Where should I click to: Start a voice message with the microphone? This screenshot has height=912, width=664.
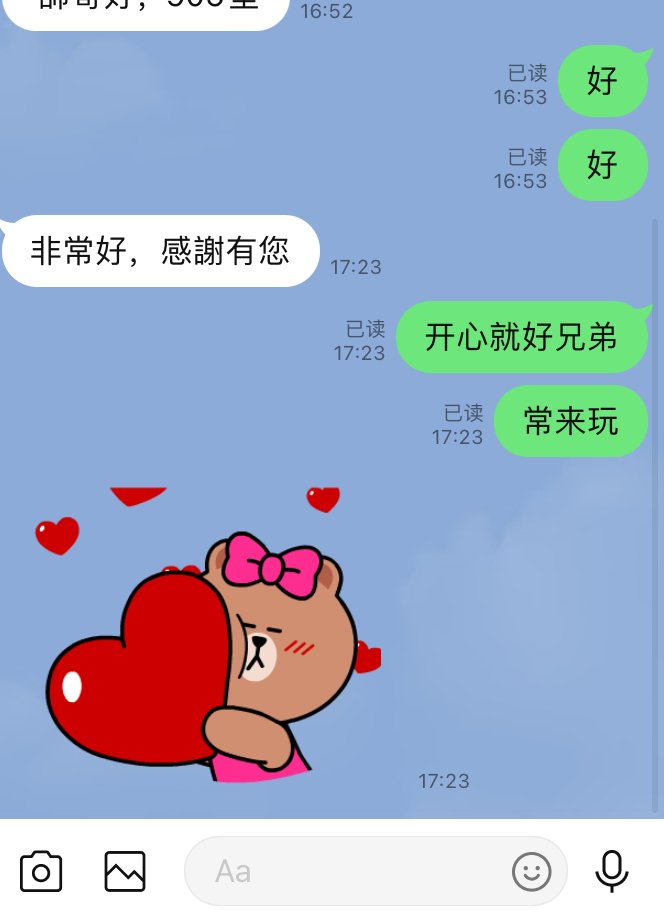(612, 871)
